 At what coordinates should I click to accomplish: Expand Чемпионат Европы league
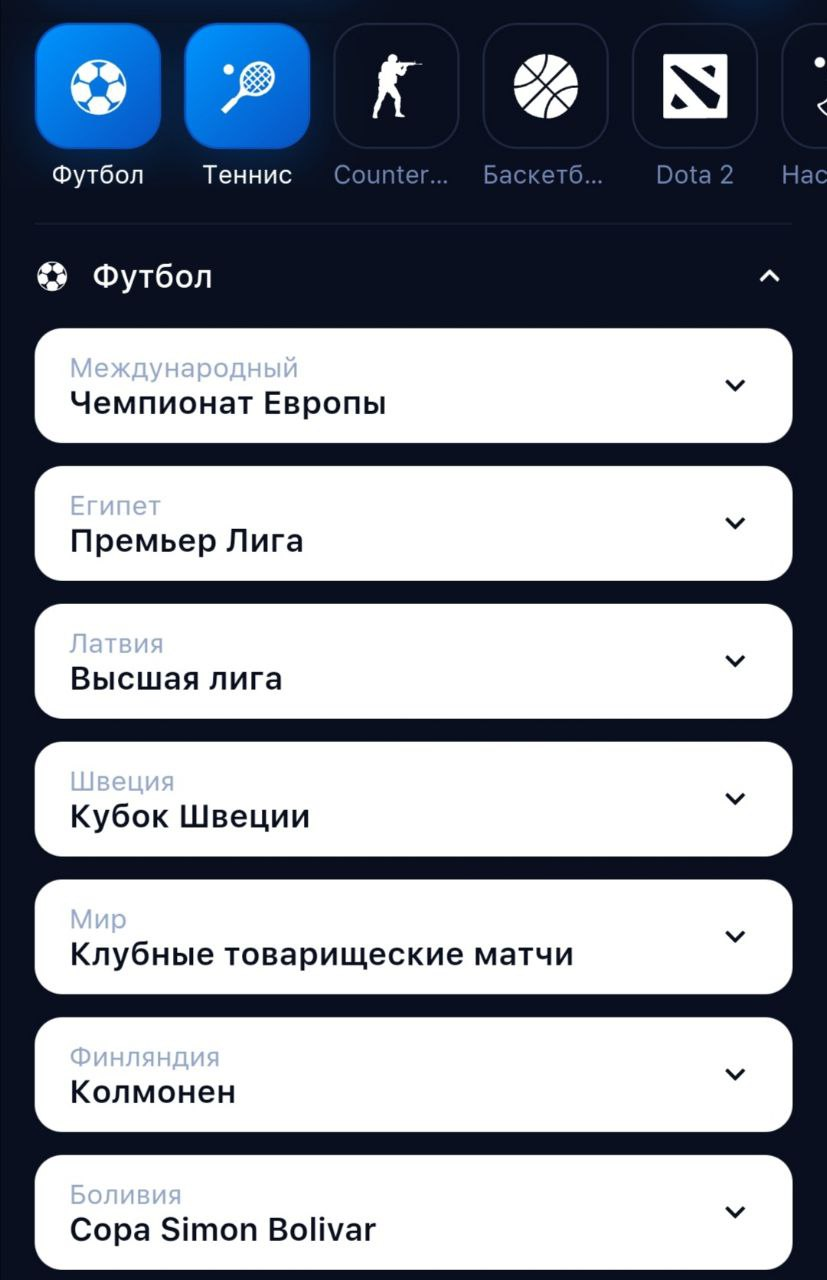(735, 386)
